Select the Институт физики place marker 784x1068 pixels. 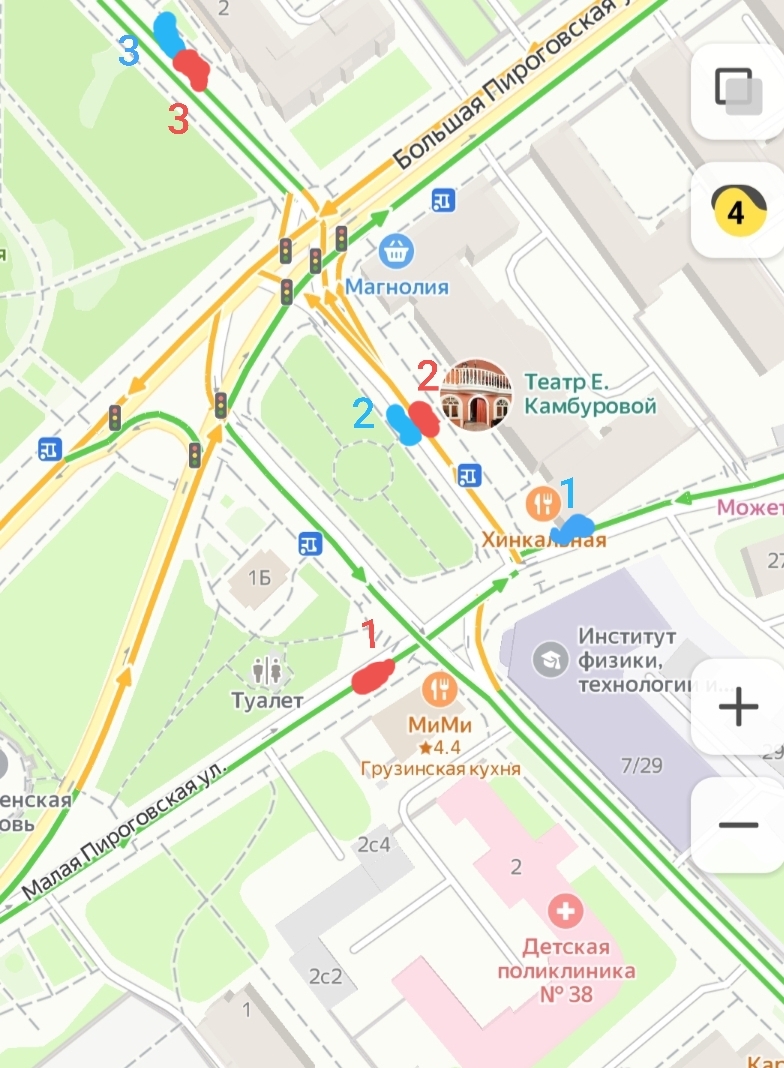tap(550, 659)
